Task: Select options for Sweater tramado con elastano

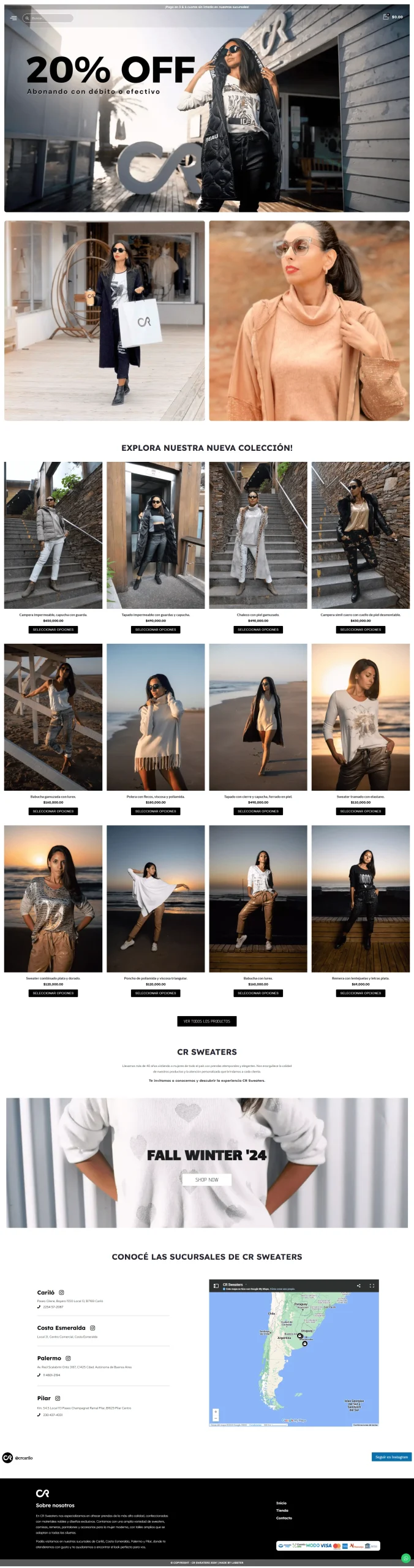Action: click(360, 811)
